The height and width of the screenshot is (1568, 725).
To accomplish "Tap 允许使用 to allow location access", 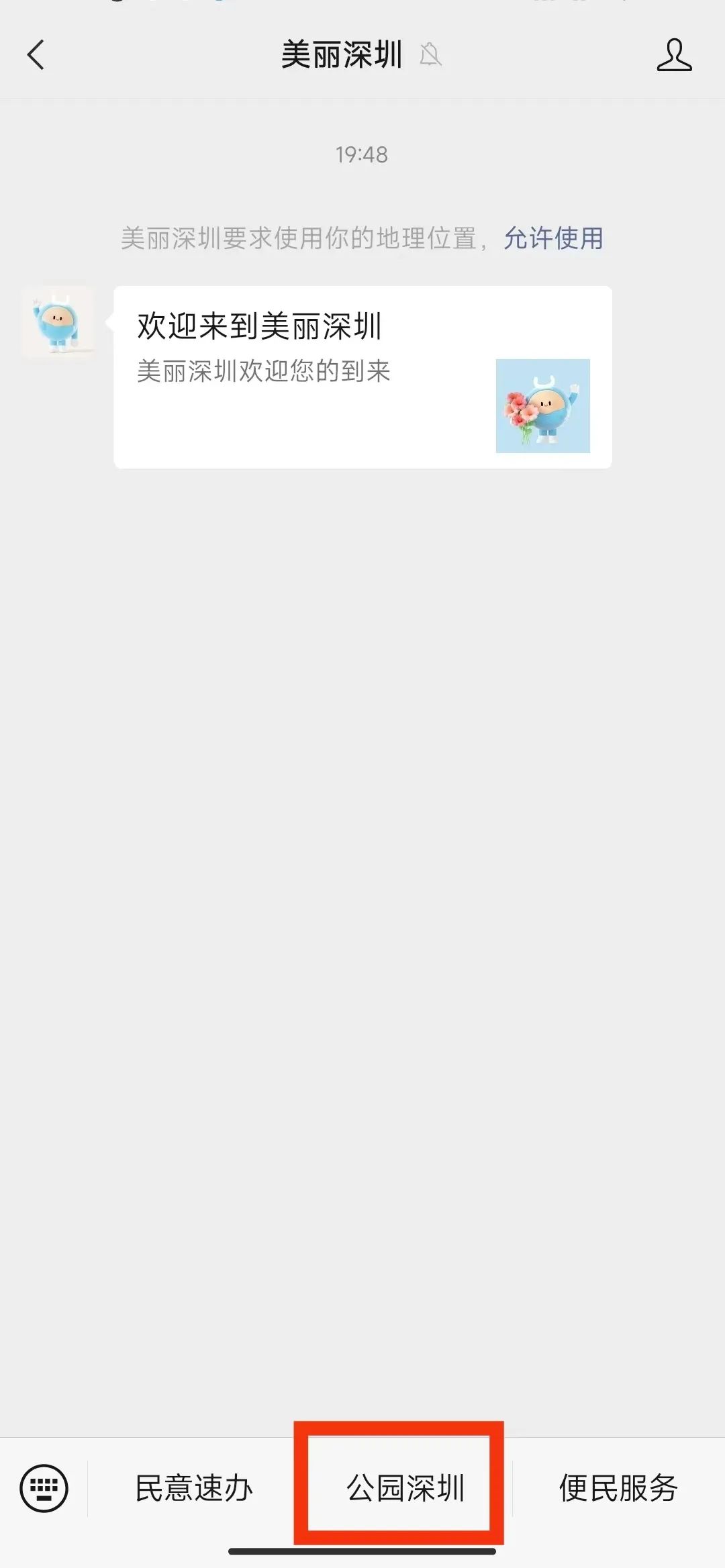I will click(x=553, y=238).
